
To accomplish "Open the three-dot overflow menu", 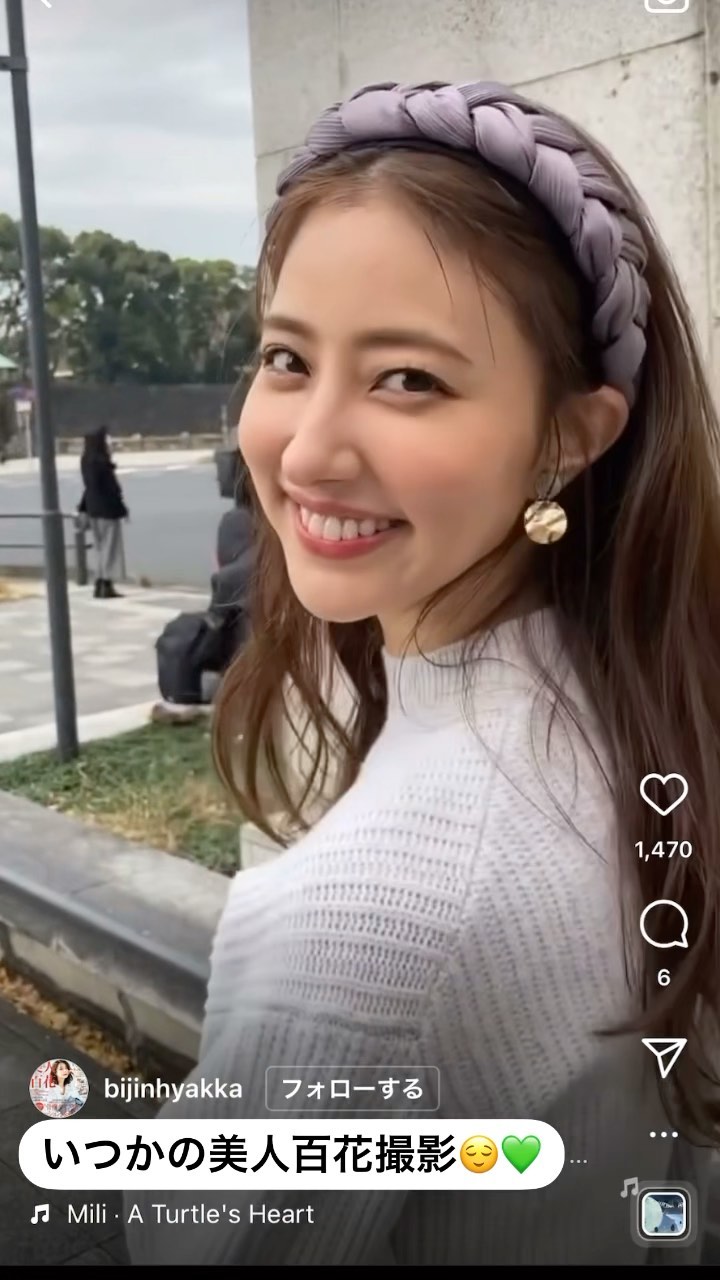I will 663,1134.
